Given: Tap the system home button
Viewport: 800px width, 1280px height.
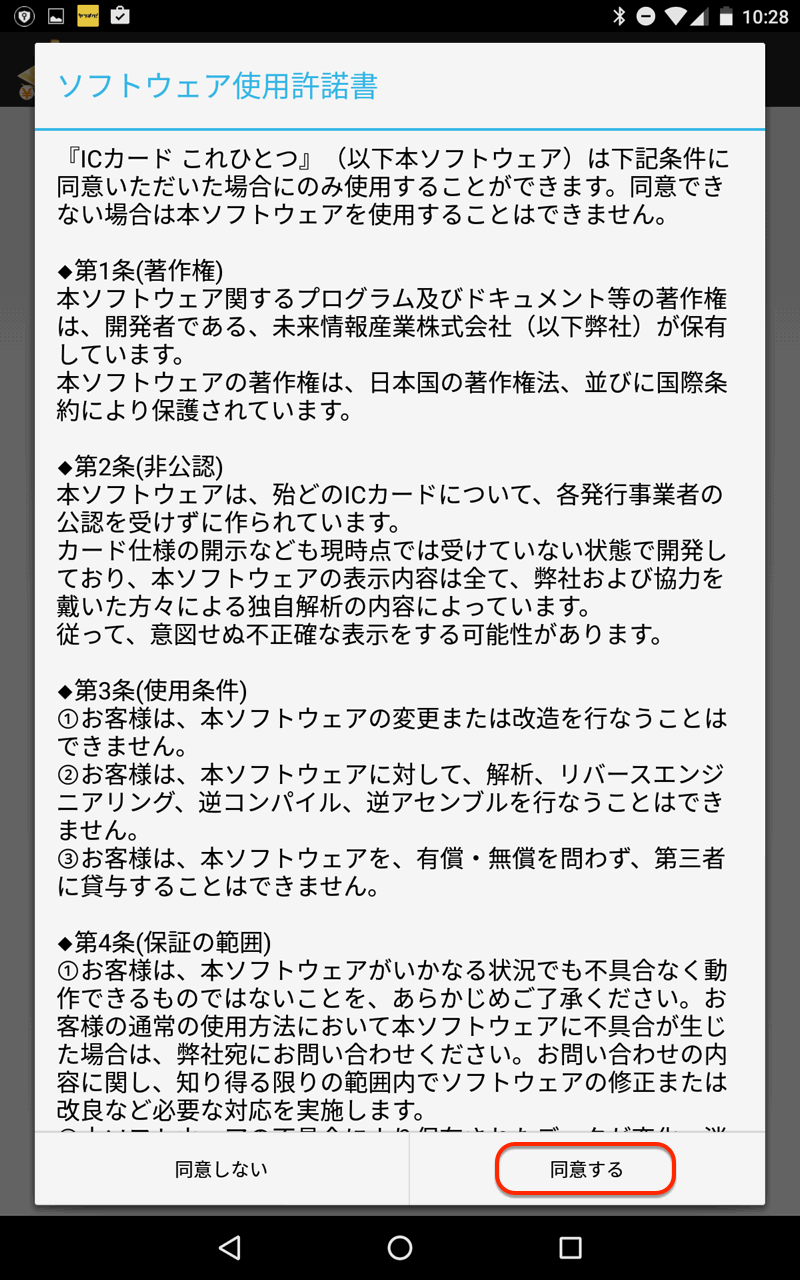Looking at the screenshot, I should (x=400, y=1247).
